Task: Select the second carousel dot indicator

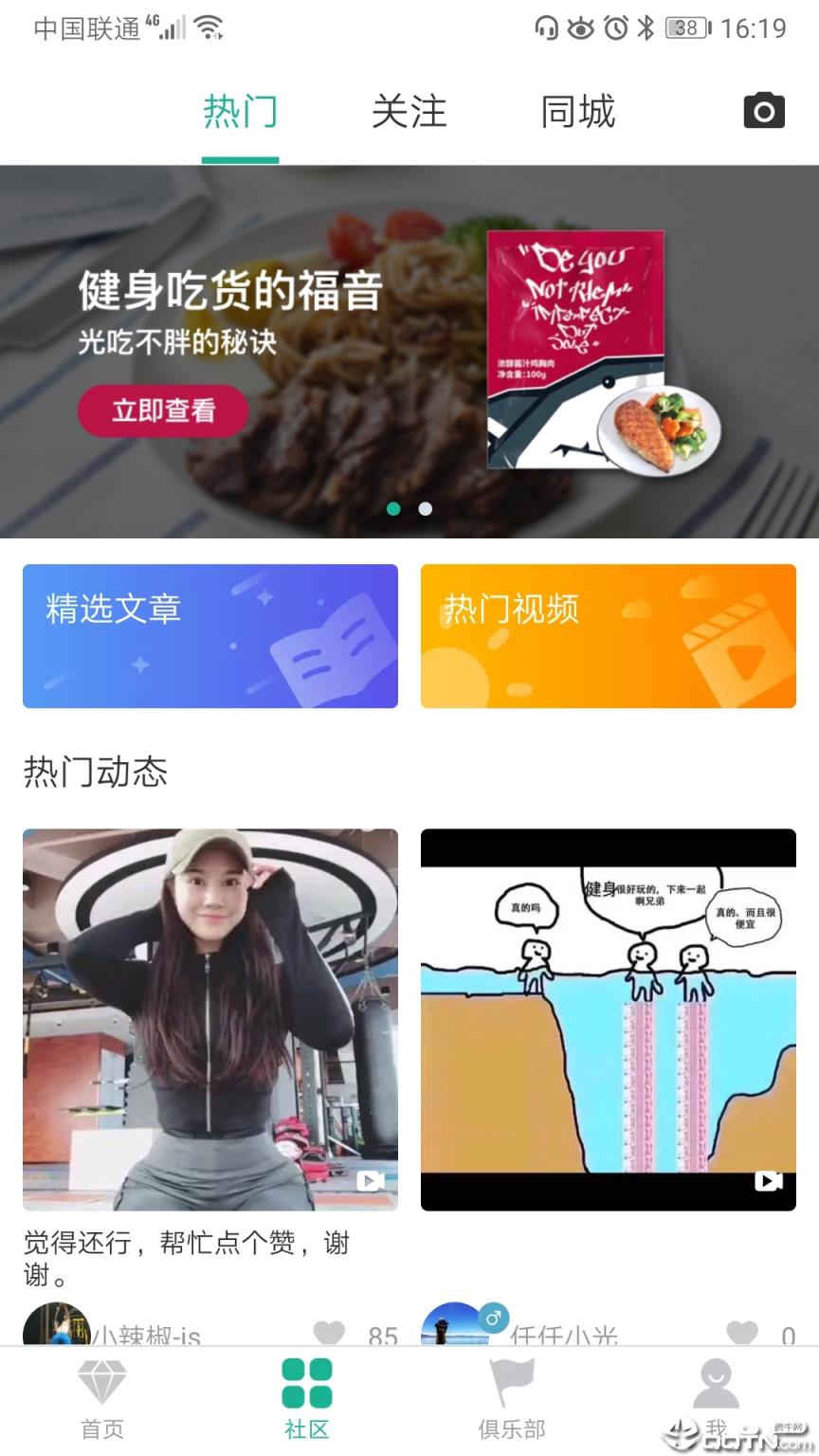Action: pyautogui.click(x=425, y=508)
